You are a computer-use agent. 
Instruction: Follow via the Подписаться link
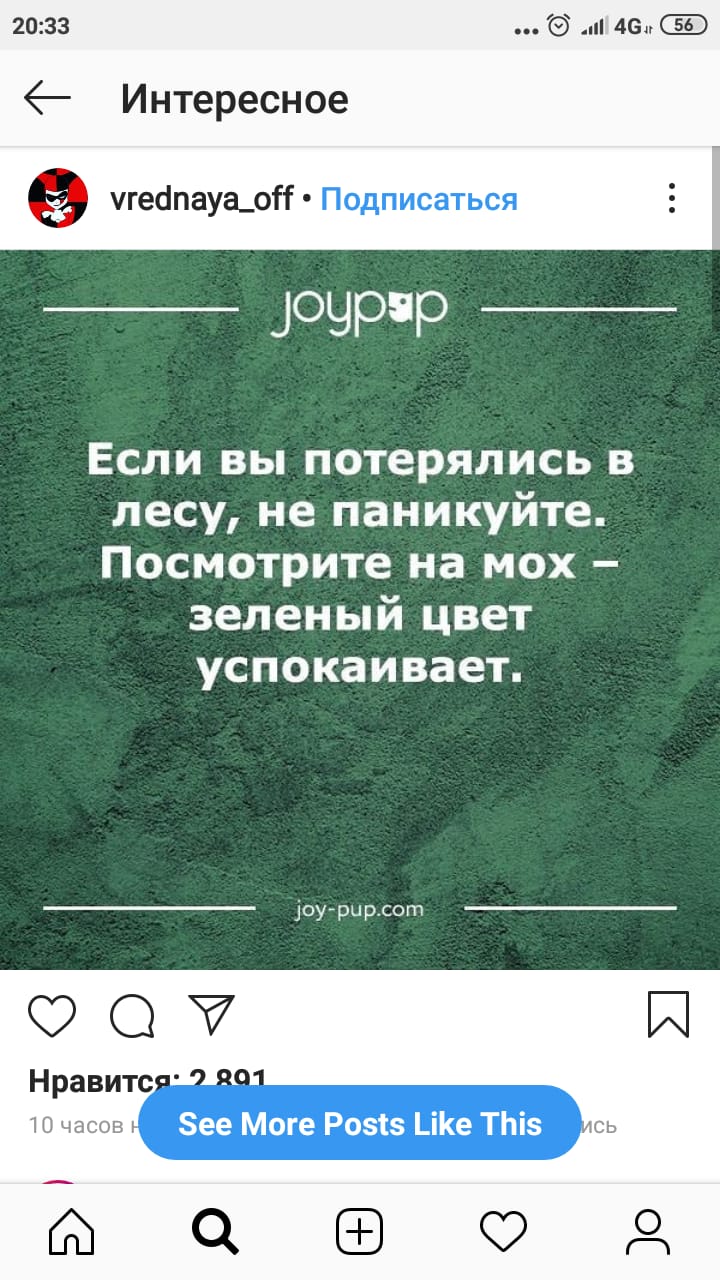tap(419, 200)
